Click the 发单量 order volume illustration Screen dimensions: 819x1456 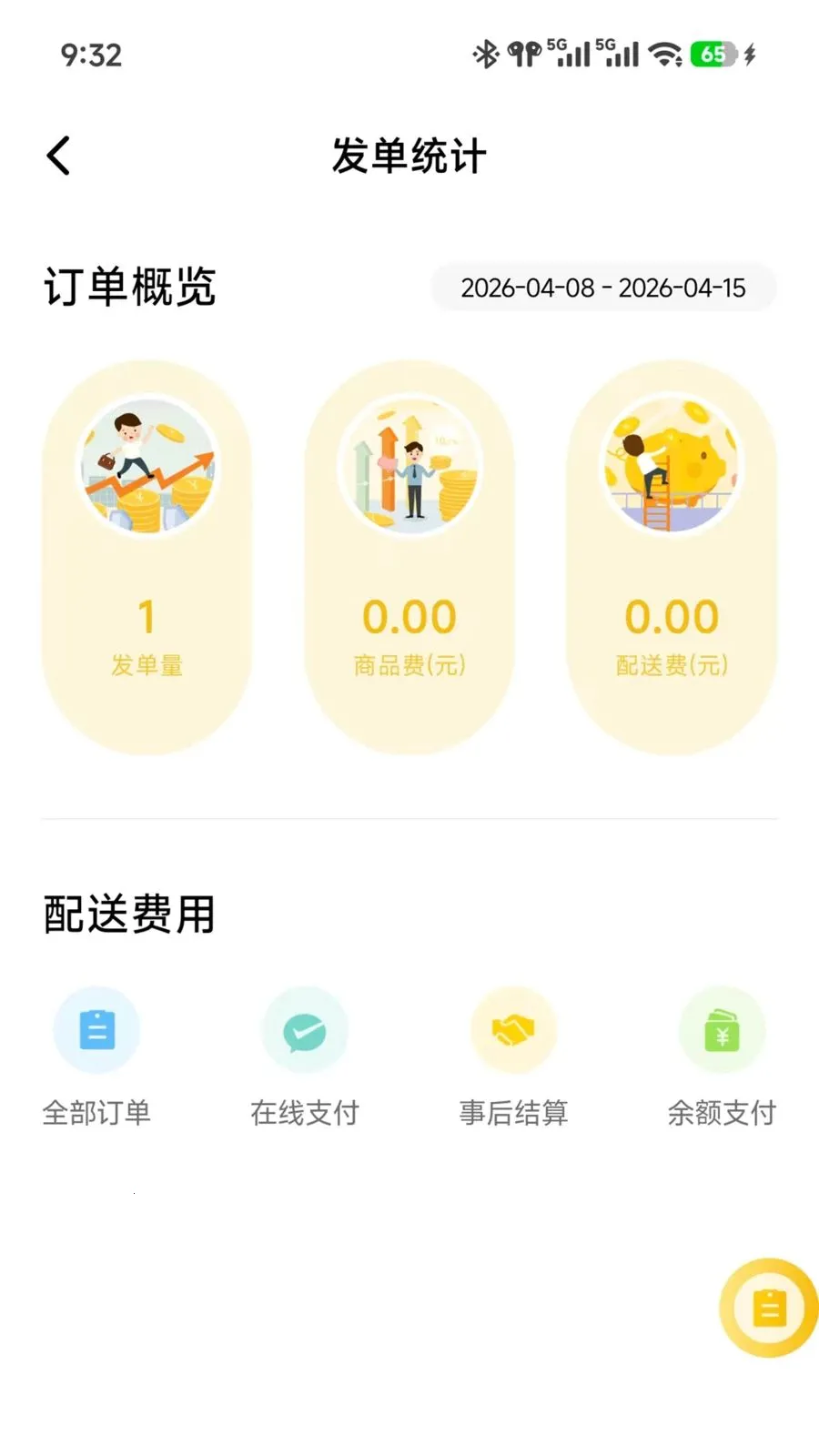148,468
